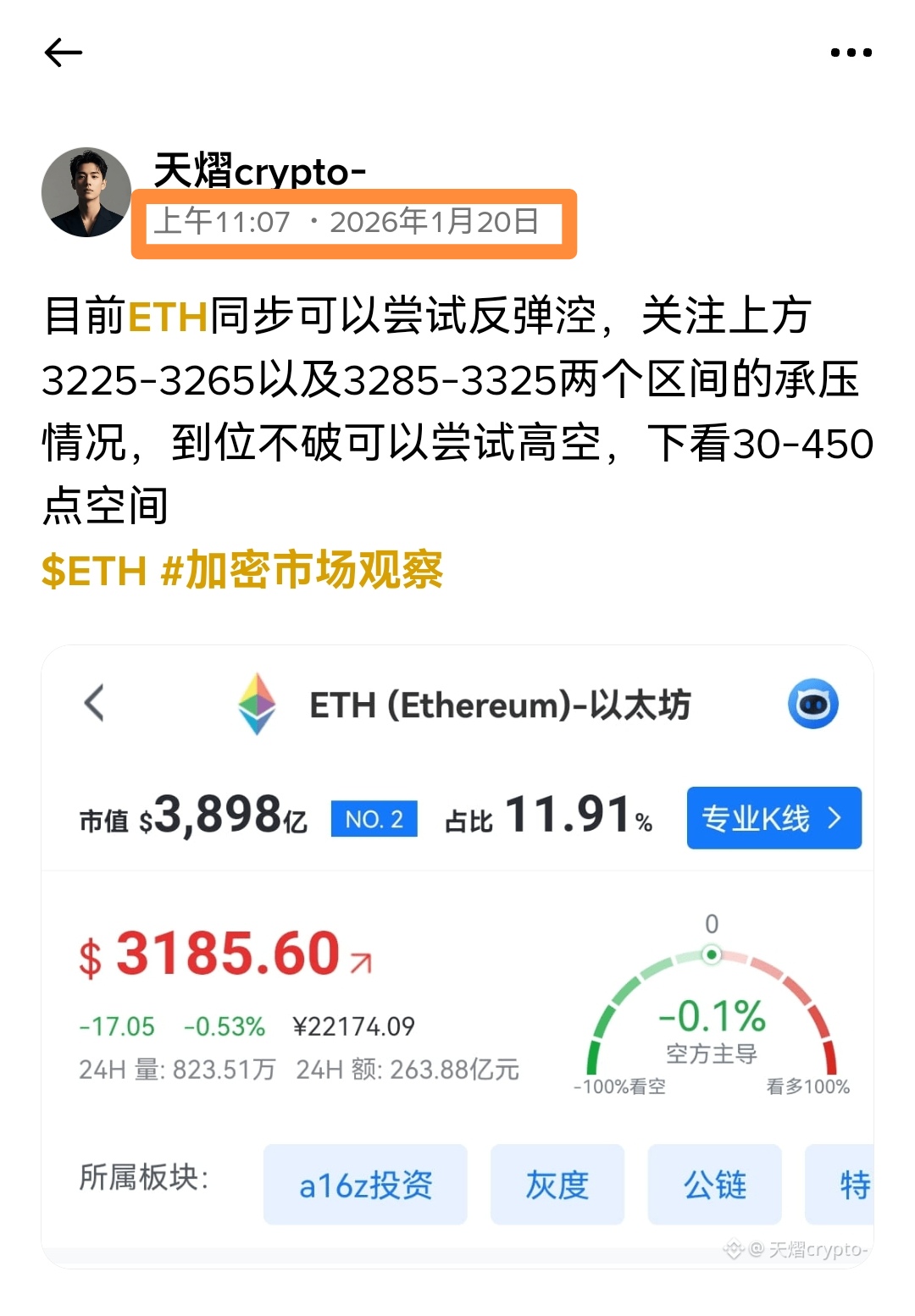Open the $ETH cashtag
The width and height of the screenshot is (915, 1316).
(94, 571)
